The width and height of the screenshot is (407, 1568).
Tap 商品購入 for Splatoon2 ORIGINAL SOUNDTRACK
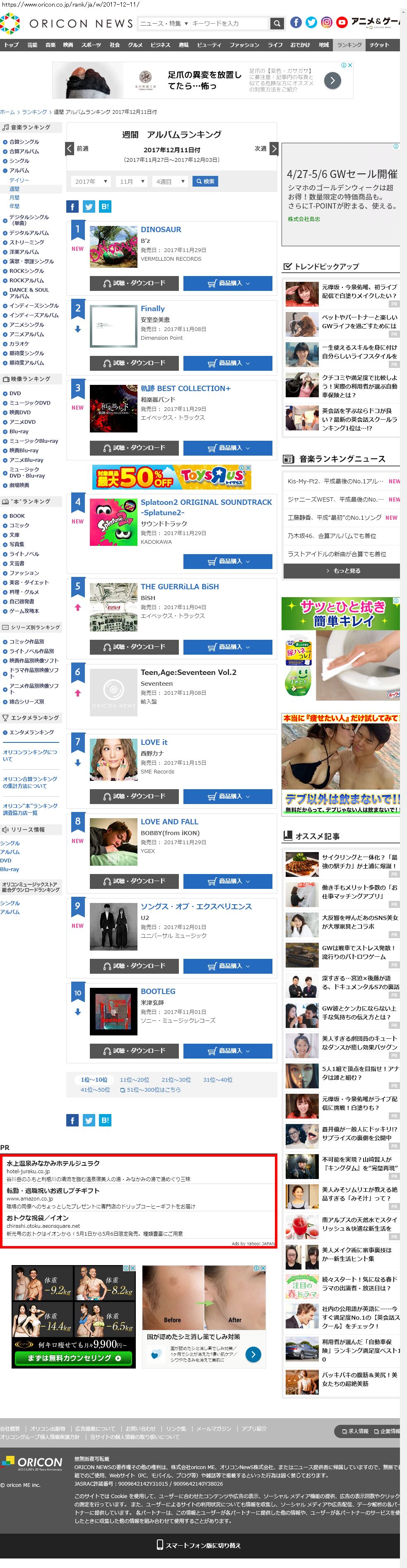(227, 561)
